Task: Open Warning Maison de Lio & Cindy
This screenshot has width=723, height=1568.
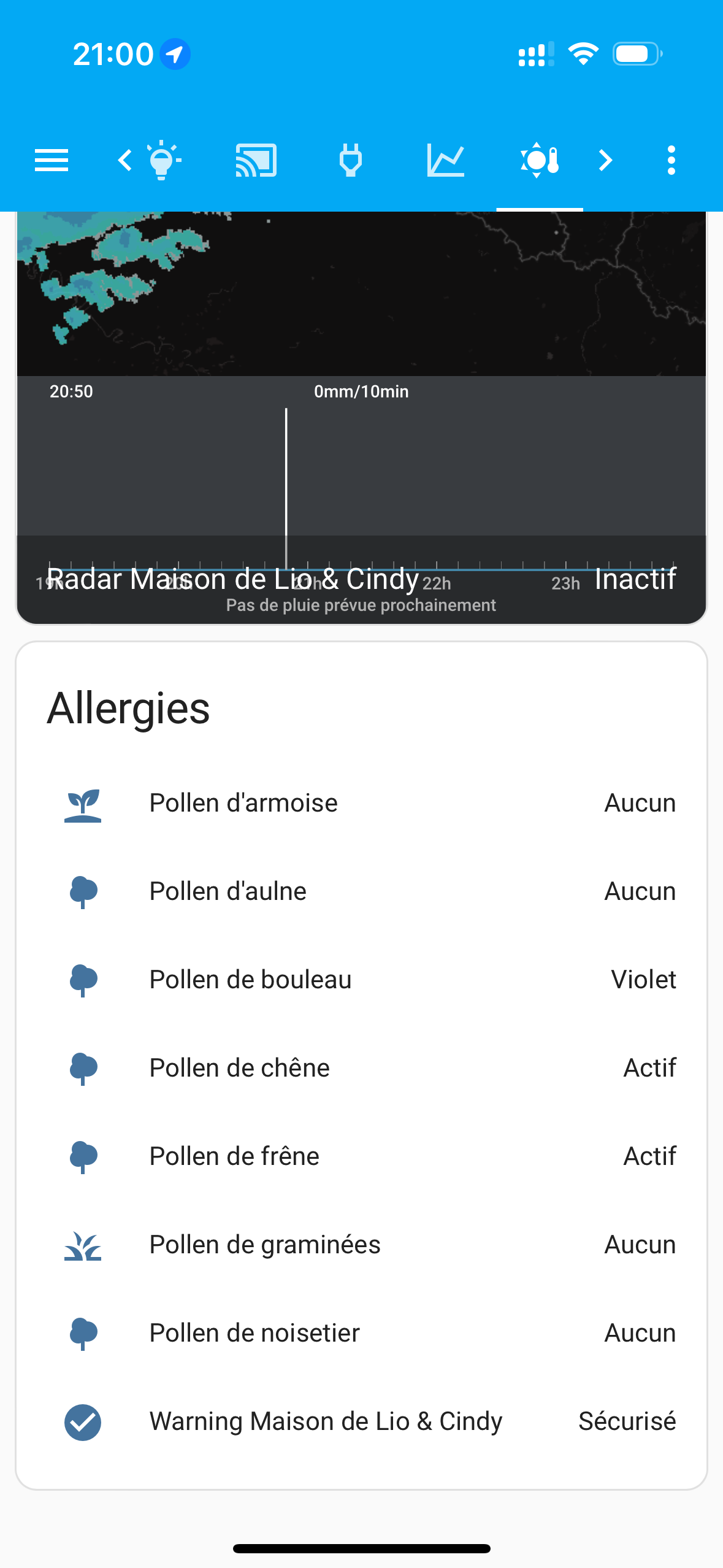Action: [361, 1421]
